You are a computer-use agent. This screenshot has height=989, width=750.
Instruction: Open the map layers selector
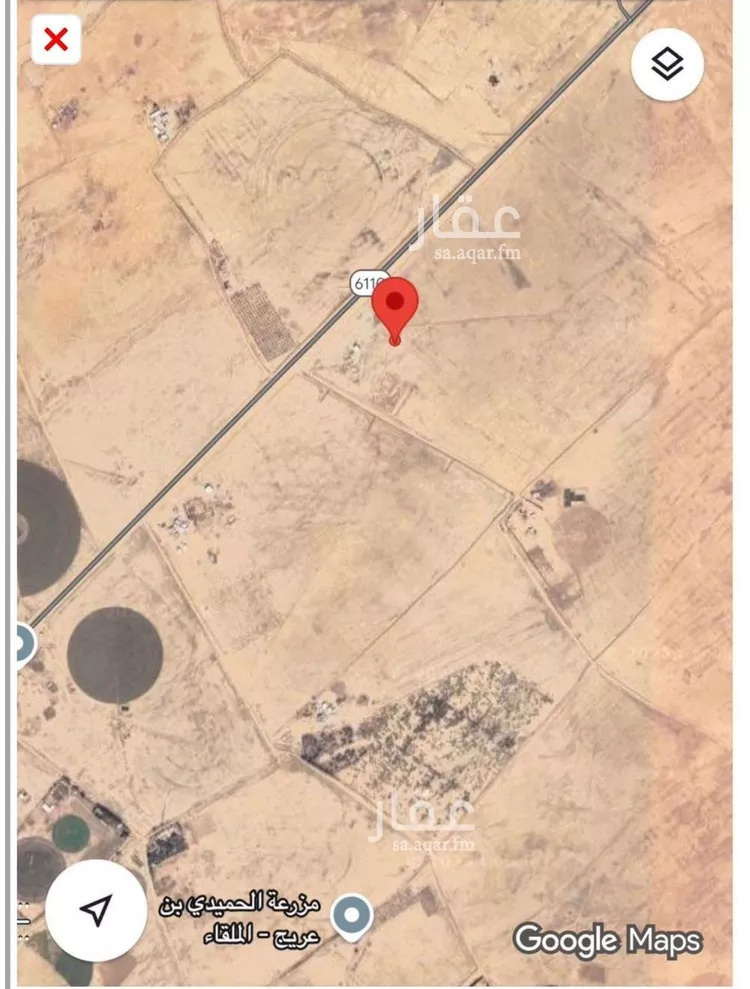[667, 65]
